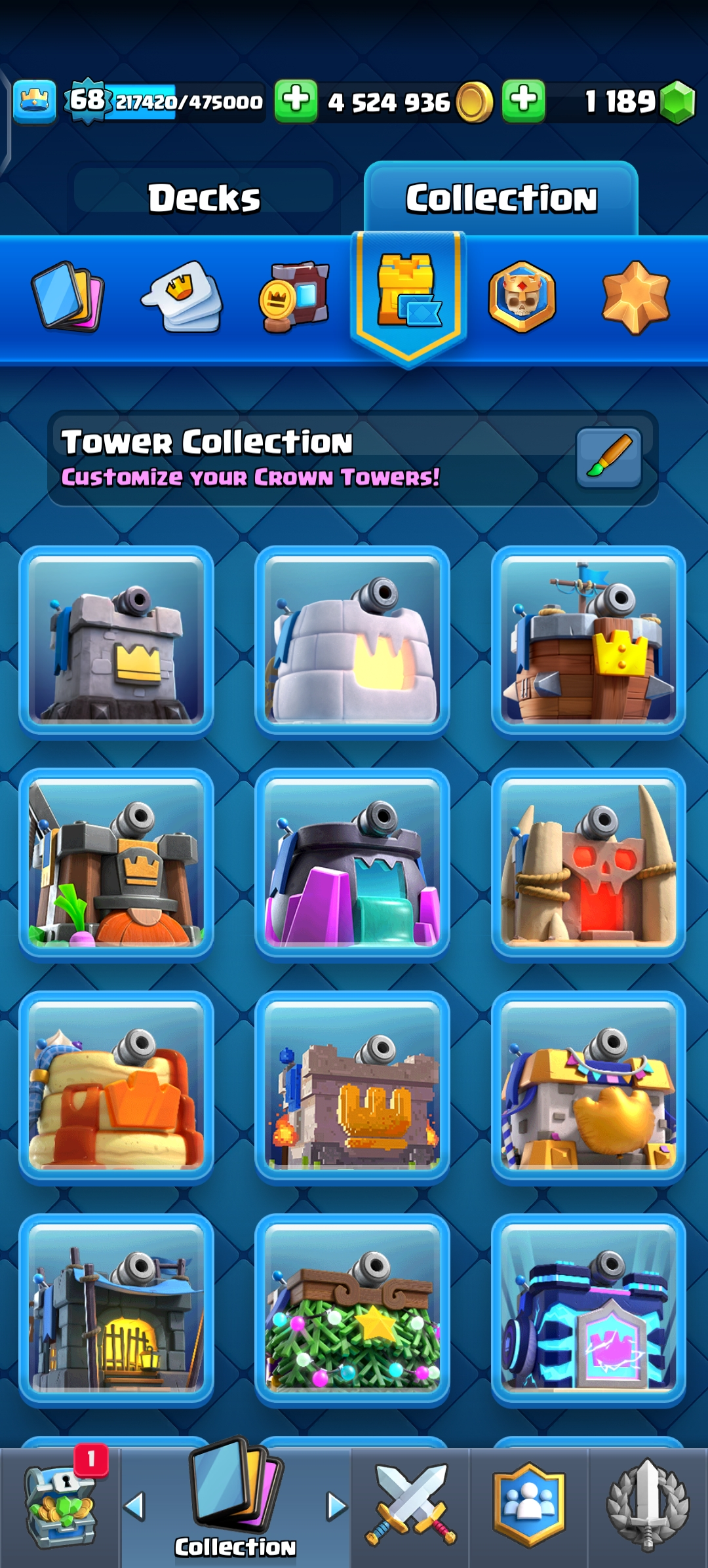Open the King level crown icon
This screenshot has width=708, height=1568.
(34, 102)
